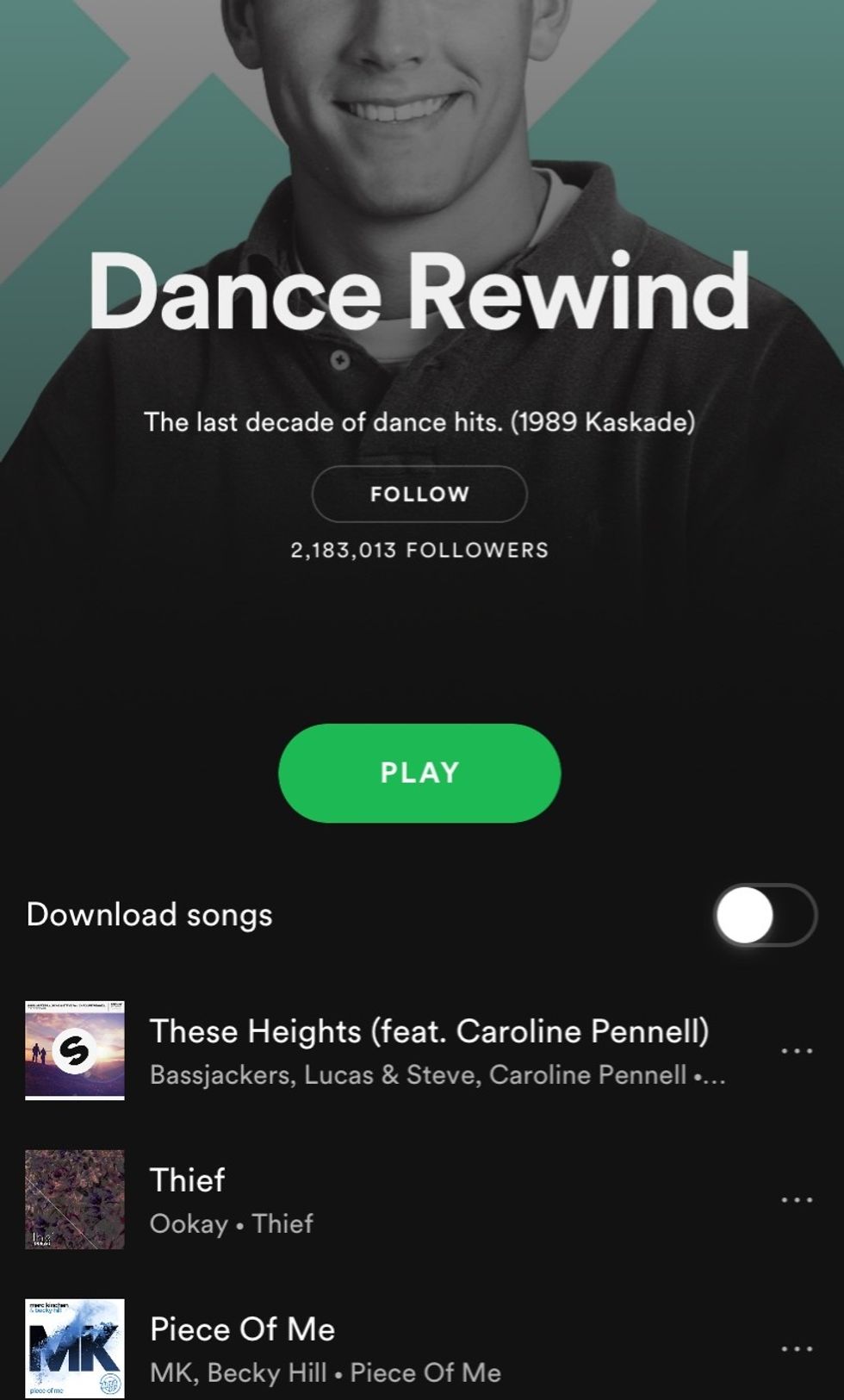Enable the Download songs switch

point(764,915)
